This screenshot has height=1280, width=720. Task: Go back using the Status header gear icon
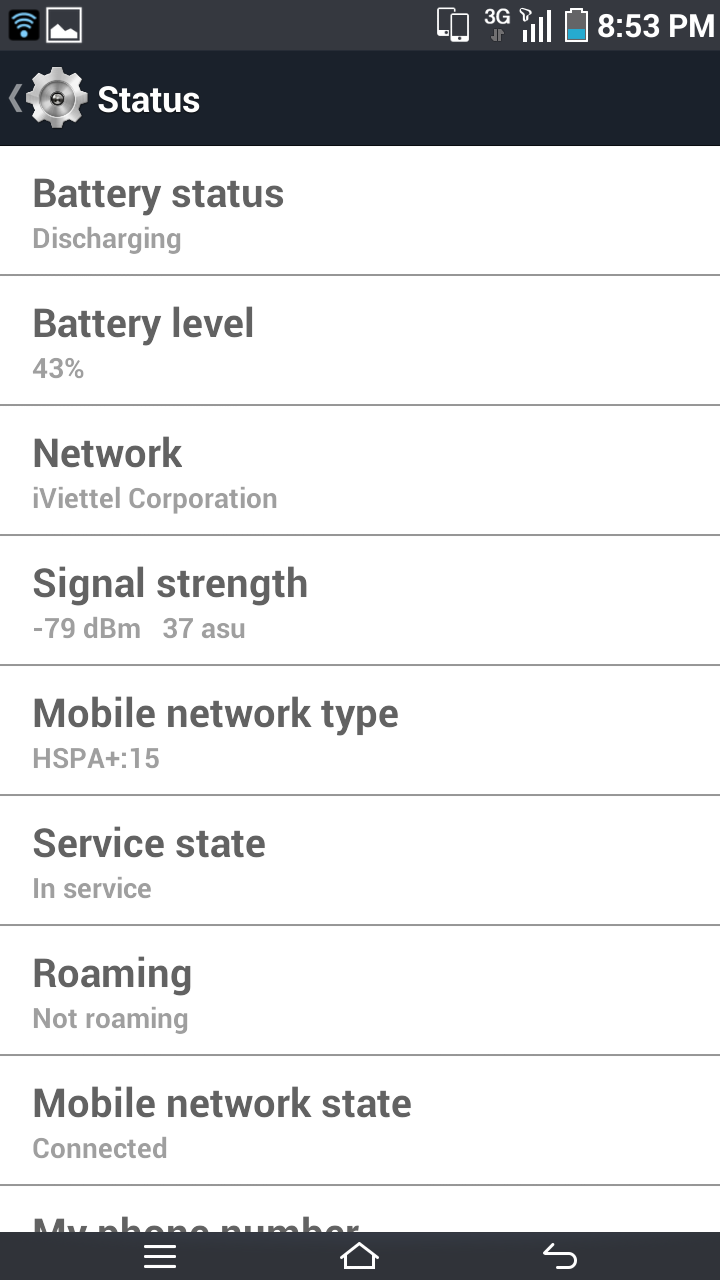(56, 98)
